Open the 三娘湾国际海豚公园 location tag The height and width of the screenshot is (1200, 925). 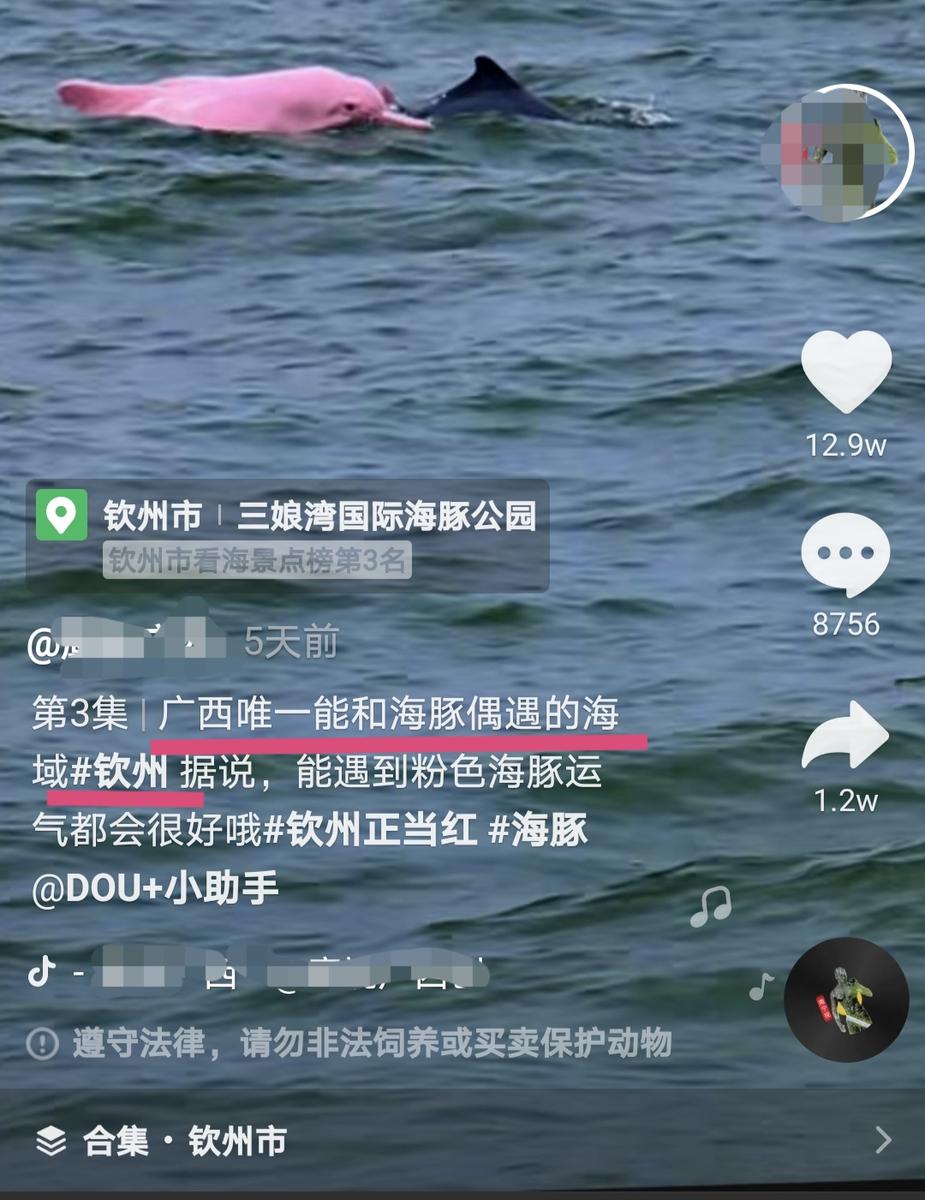(386, 516)
